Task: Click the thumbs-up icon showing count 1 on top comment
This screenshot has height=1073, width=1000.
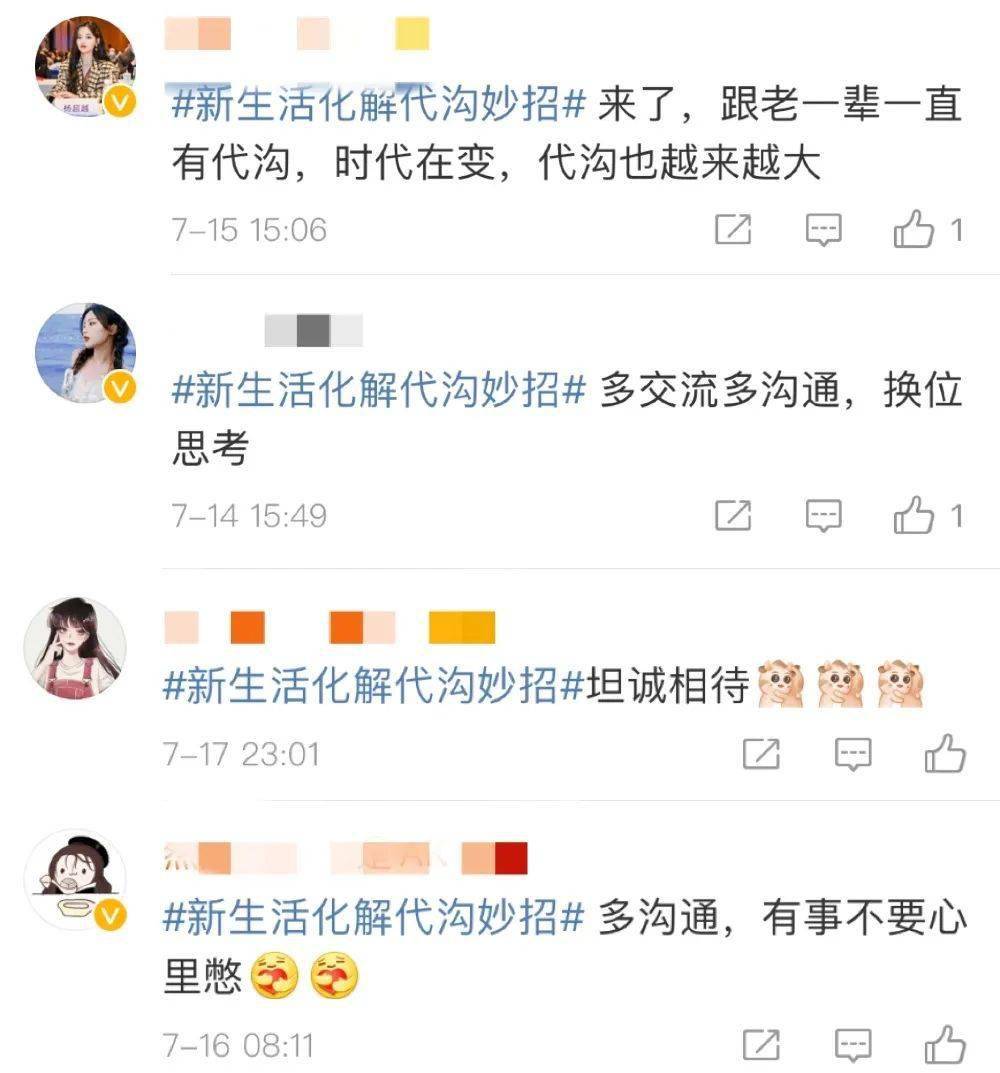Action: (x=915, y=230)
